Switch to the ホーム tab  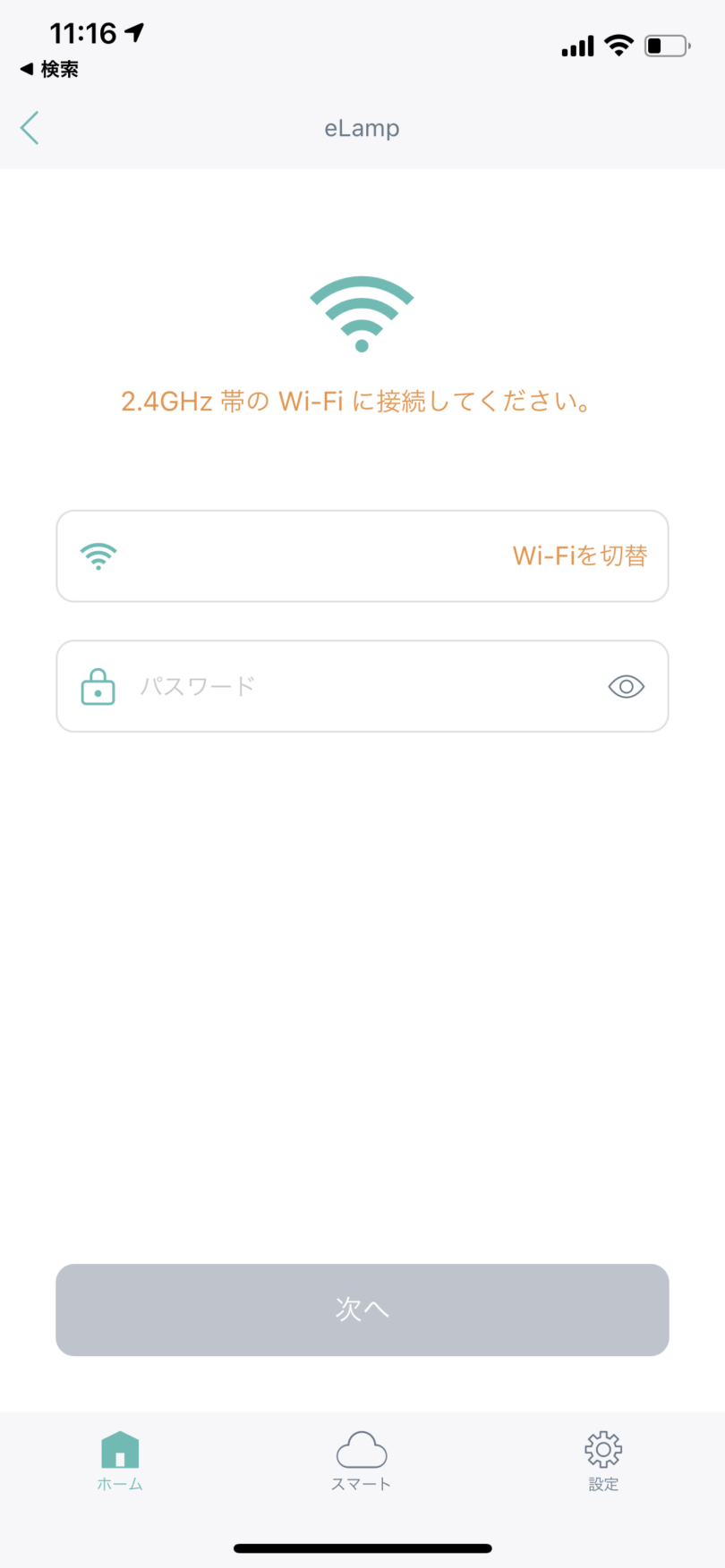[120, 1462]
